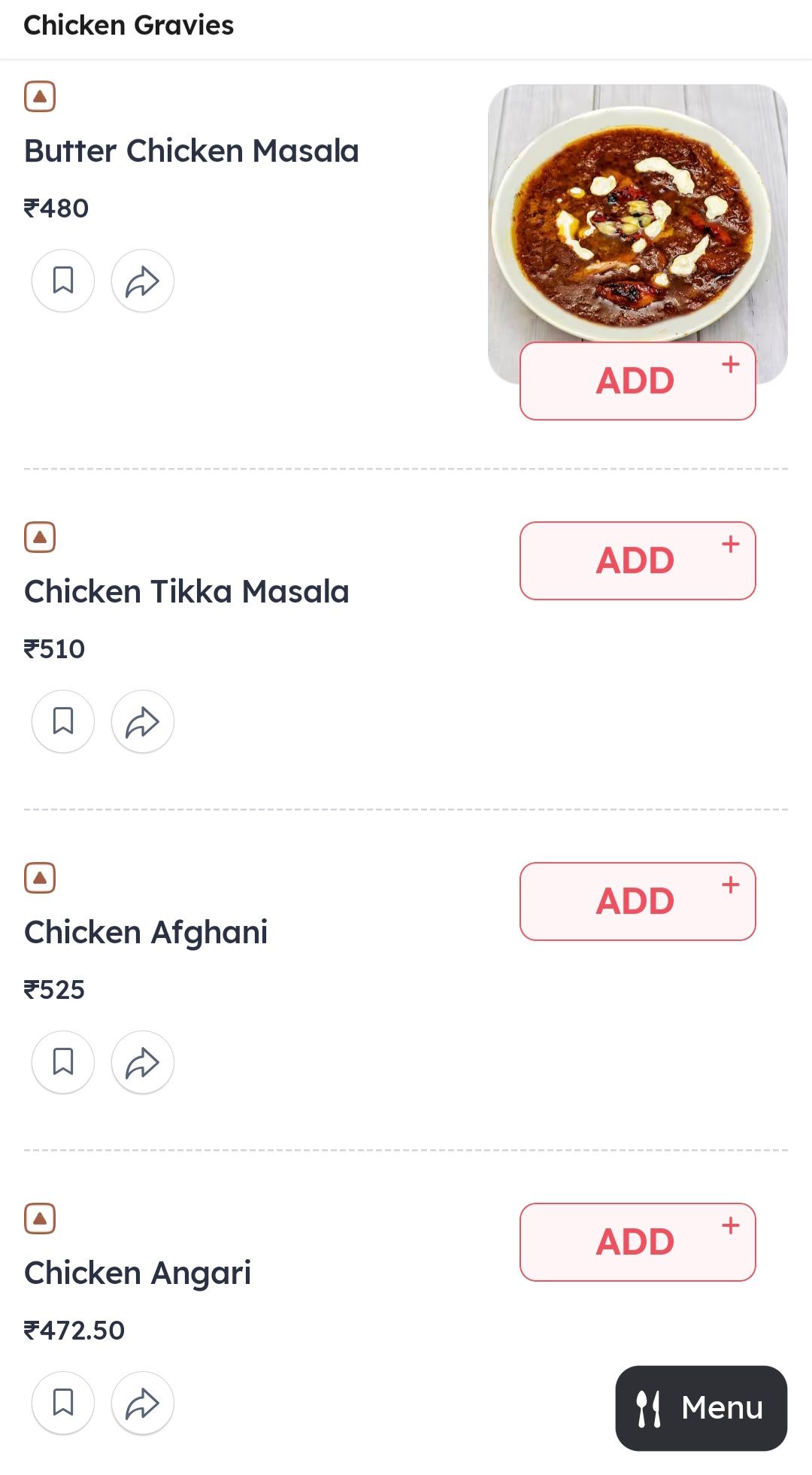Add Chicken Angari to cart
Screen dimensions: 812x1475
pyautogui.click(x=638, y=1243)
